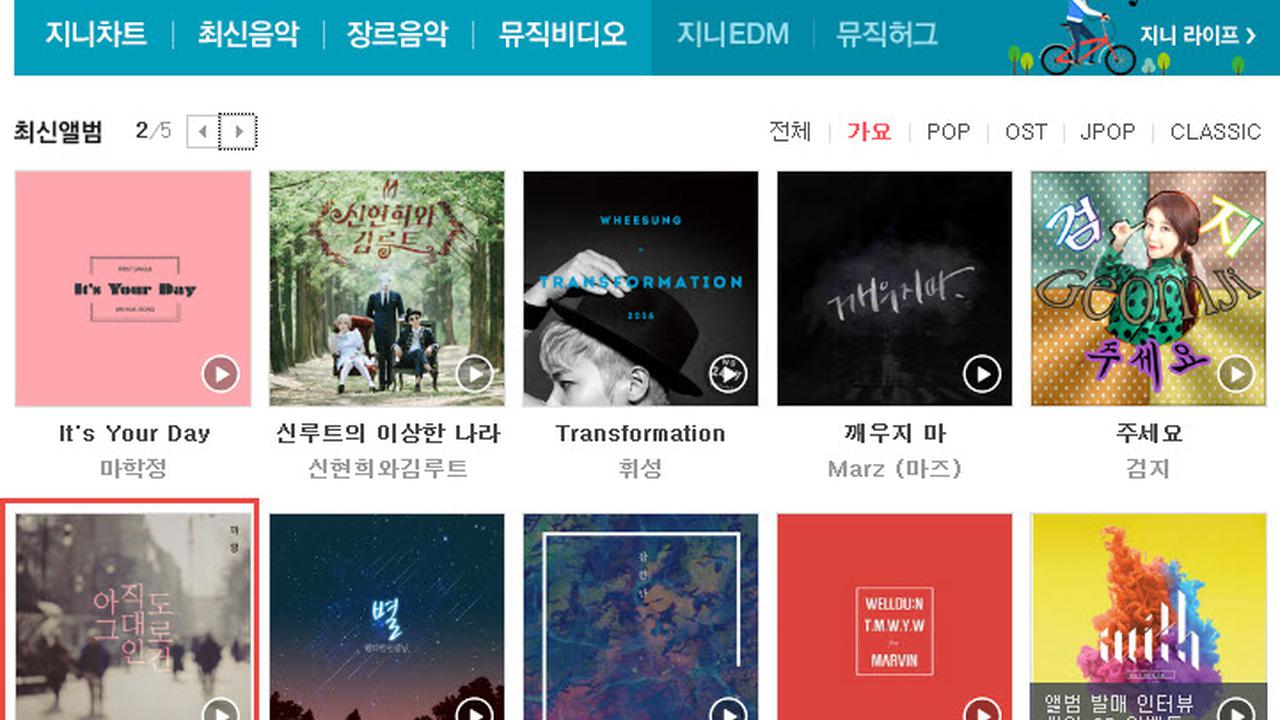The image size is (1280, 720).
Task: Open the Transformation album title link
Action: coord(640,433)
